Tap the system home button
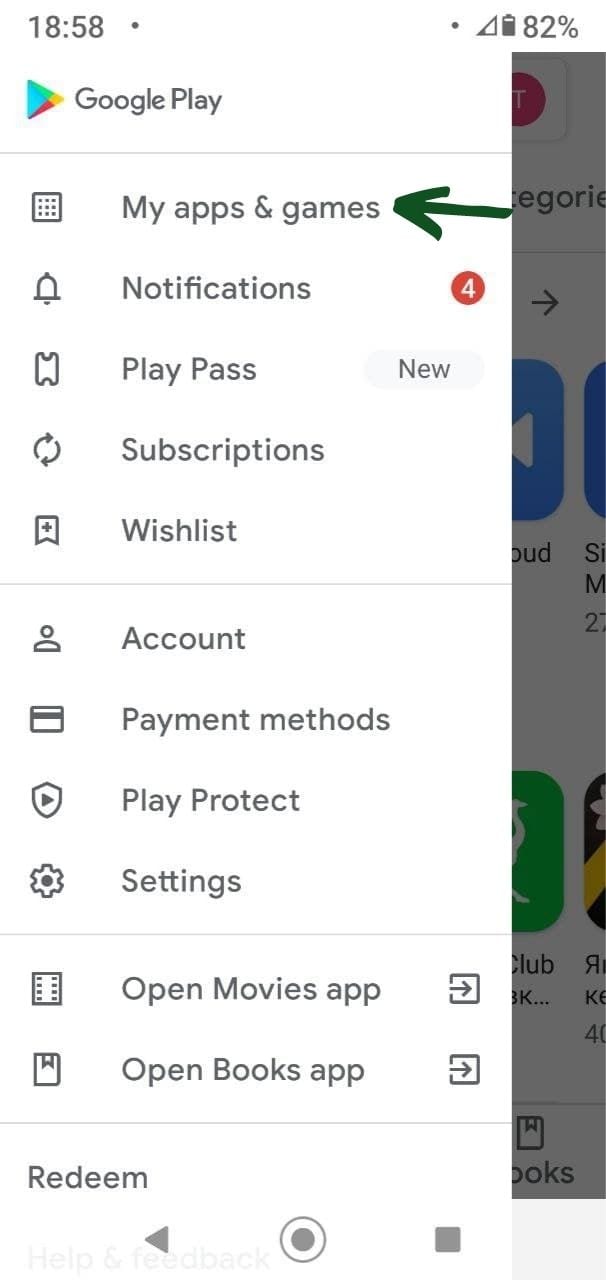Screen dimensions: 606x1280 [303, 1240]
